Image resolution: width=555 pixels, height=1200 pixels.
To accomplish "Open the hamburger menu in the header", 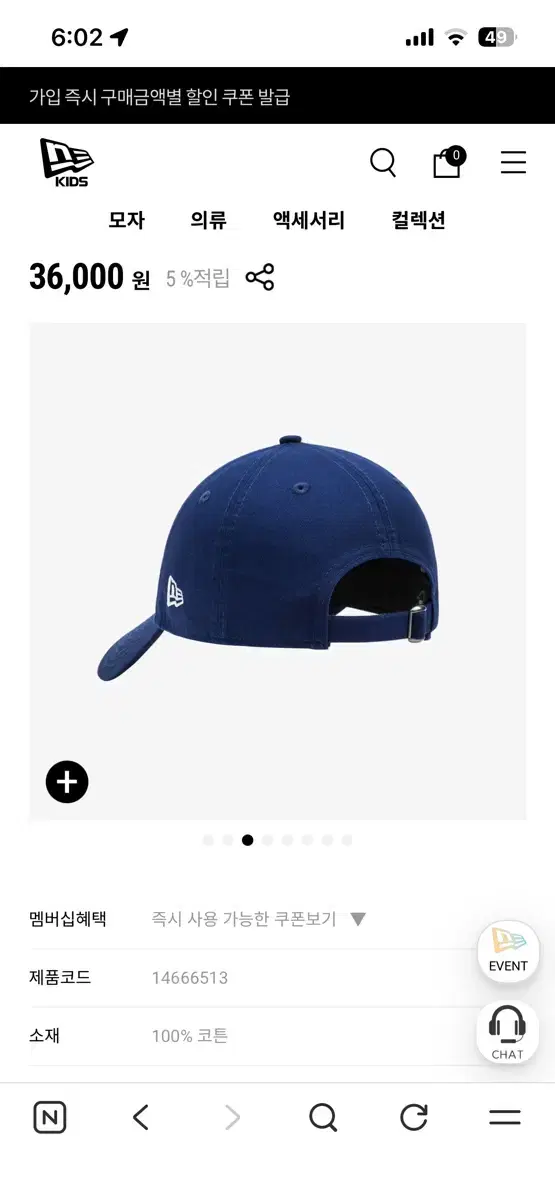I will [x=513, y=162].
